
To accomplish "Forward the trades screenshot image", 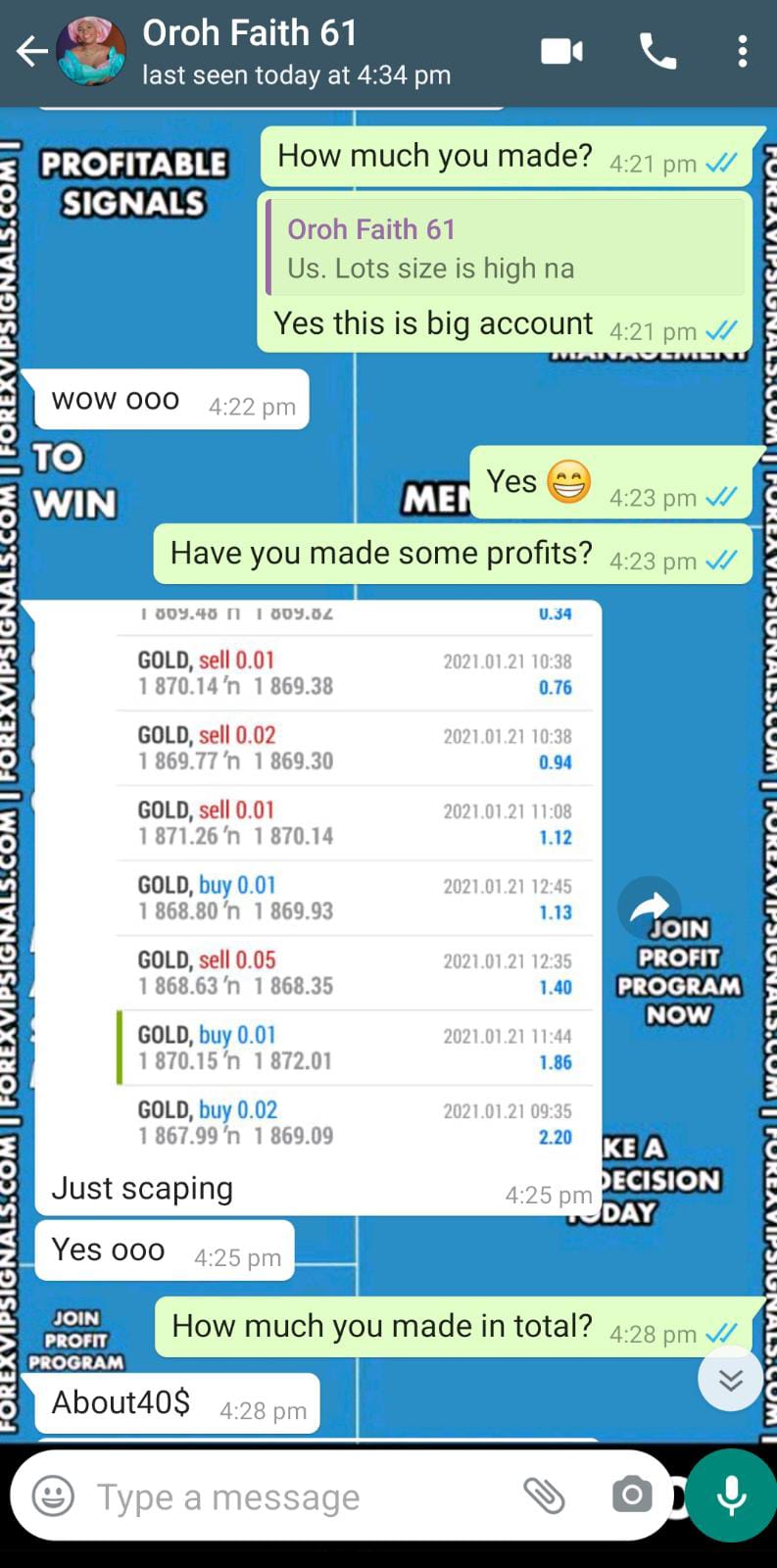I will tap(649, 908).
